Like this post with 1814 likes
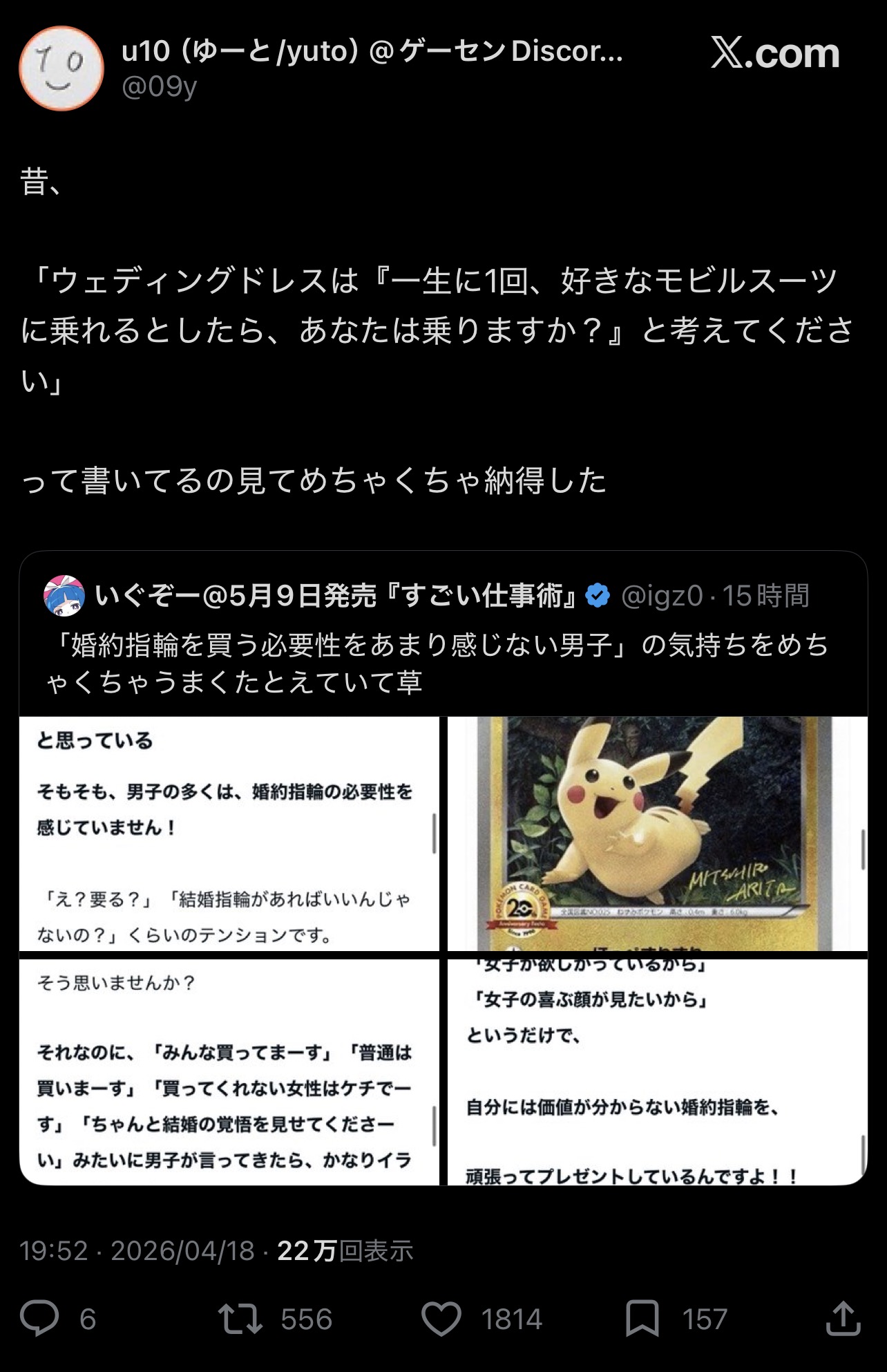Viewport: 887px width, 1372px height. (x=441, y=1319)
